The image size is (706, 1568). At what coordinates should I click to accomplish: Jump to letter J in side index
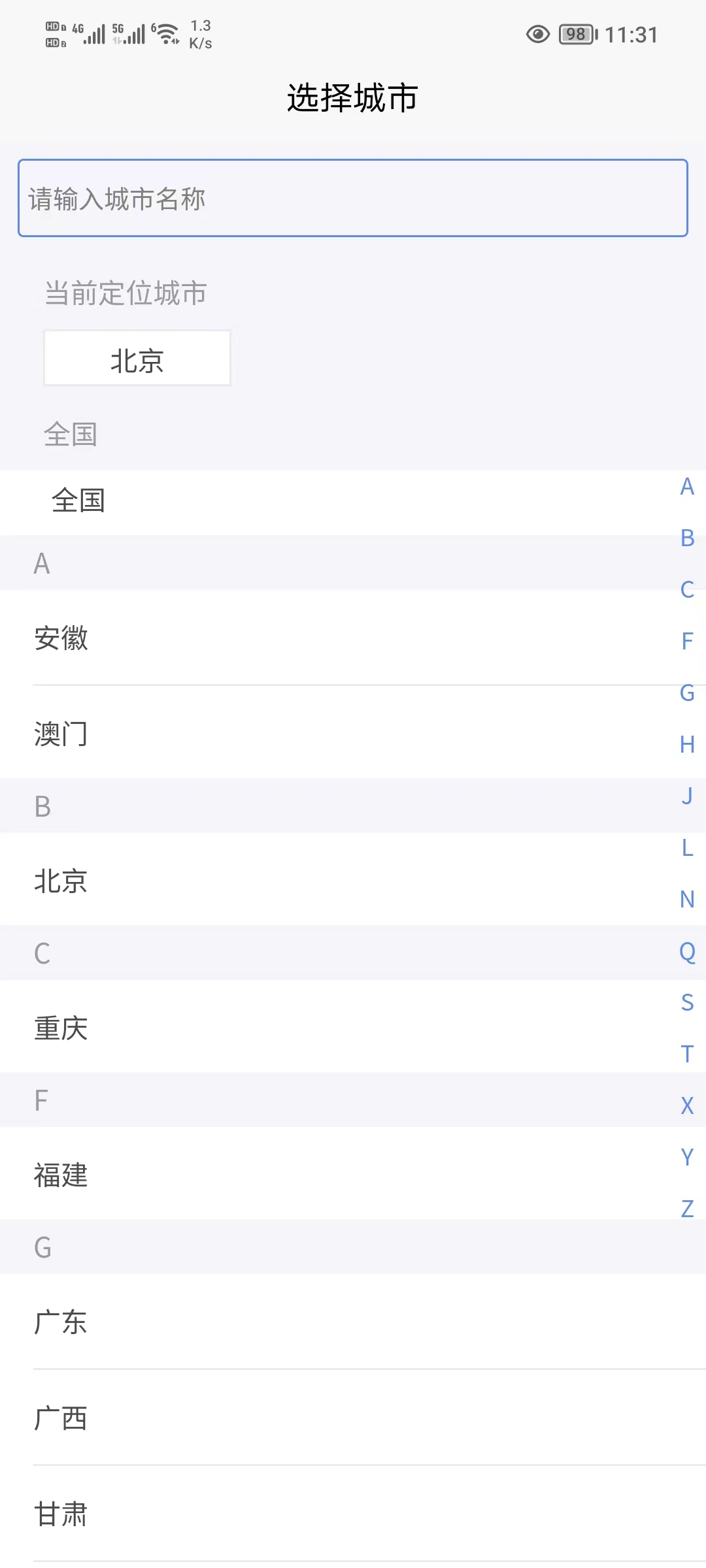click(x=687, y=796)
